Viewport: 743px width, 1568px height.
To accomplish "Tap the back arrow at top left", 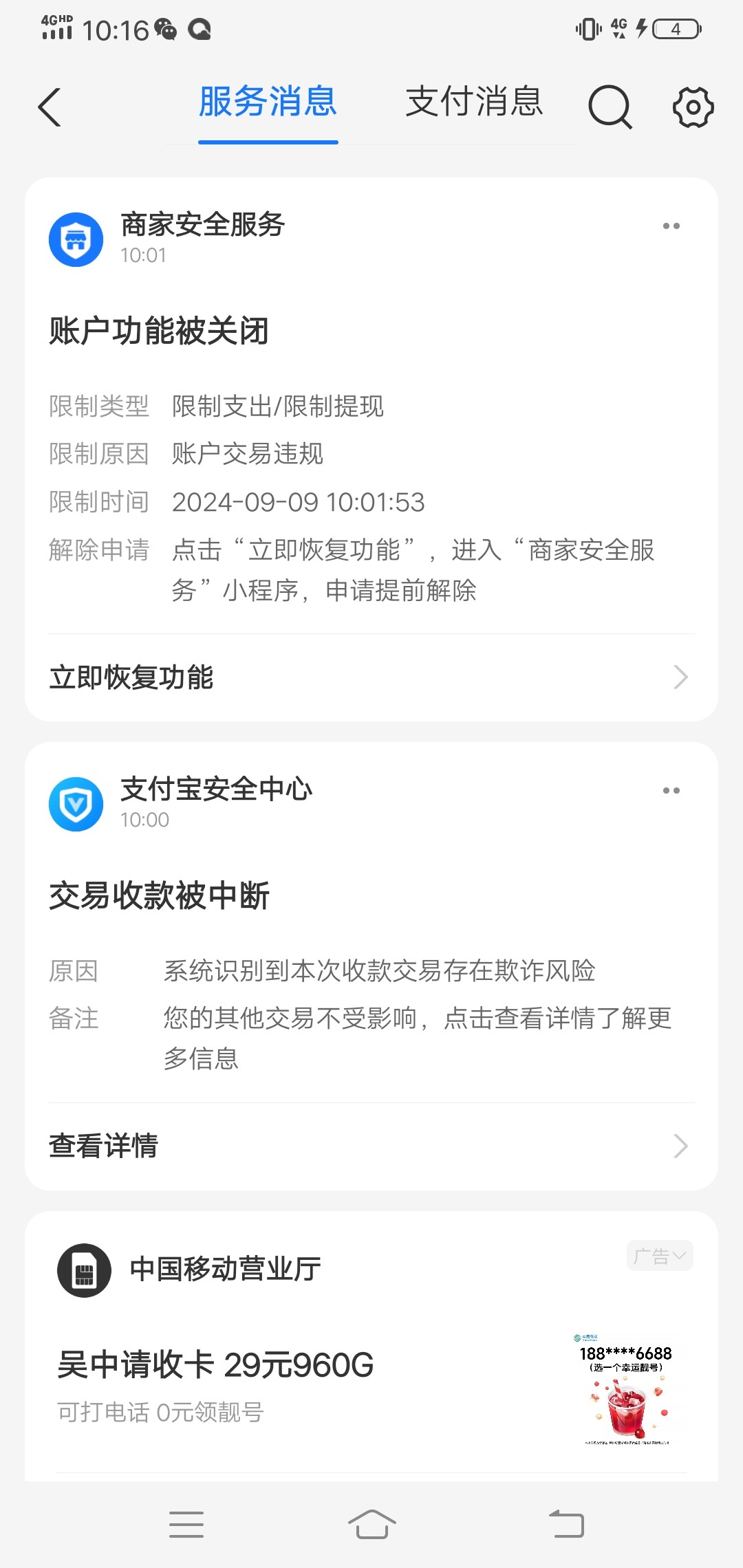I will point(50,107).
